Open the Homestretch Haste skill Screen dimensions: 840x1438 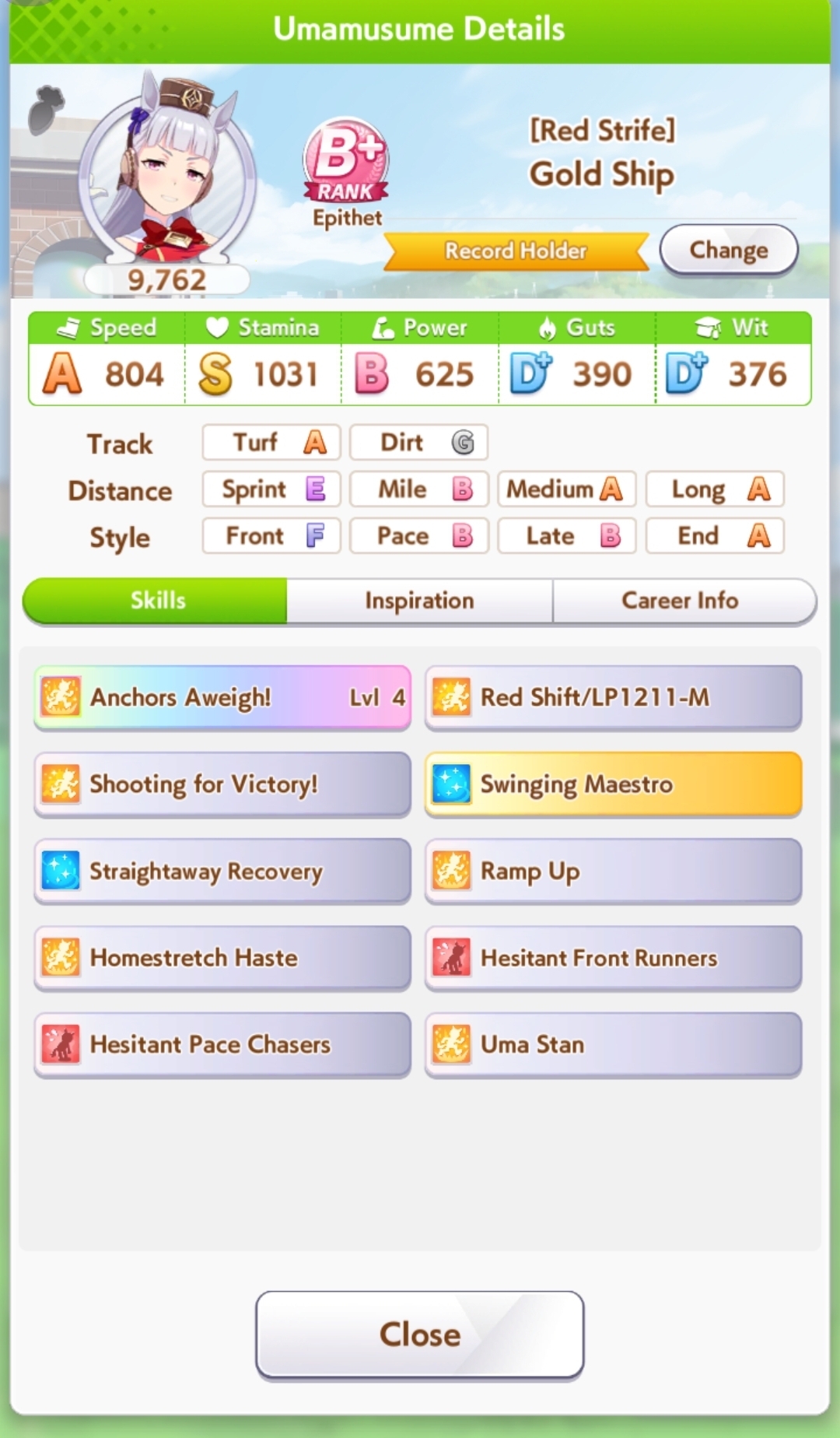pos(222,957)
